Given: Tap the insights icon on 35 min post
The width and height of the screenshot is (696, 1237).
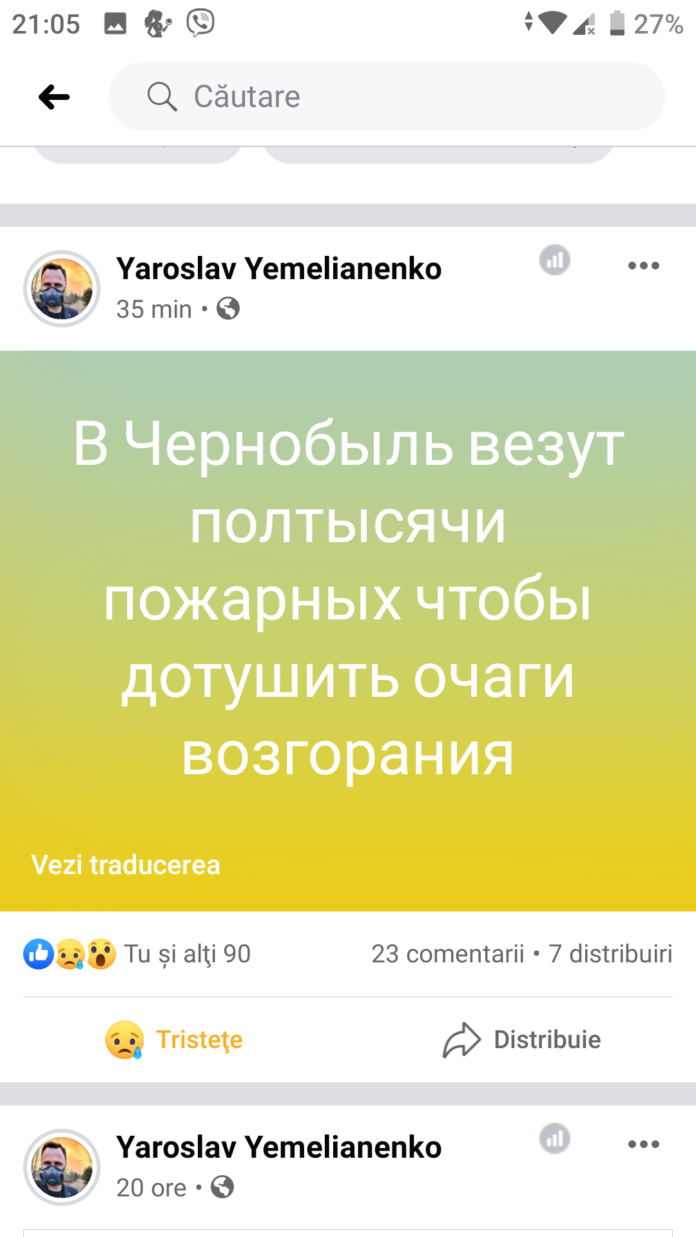Looking at the screenshot, I should 555,261.
